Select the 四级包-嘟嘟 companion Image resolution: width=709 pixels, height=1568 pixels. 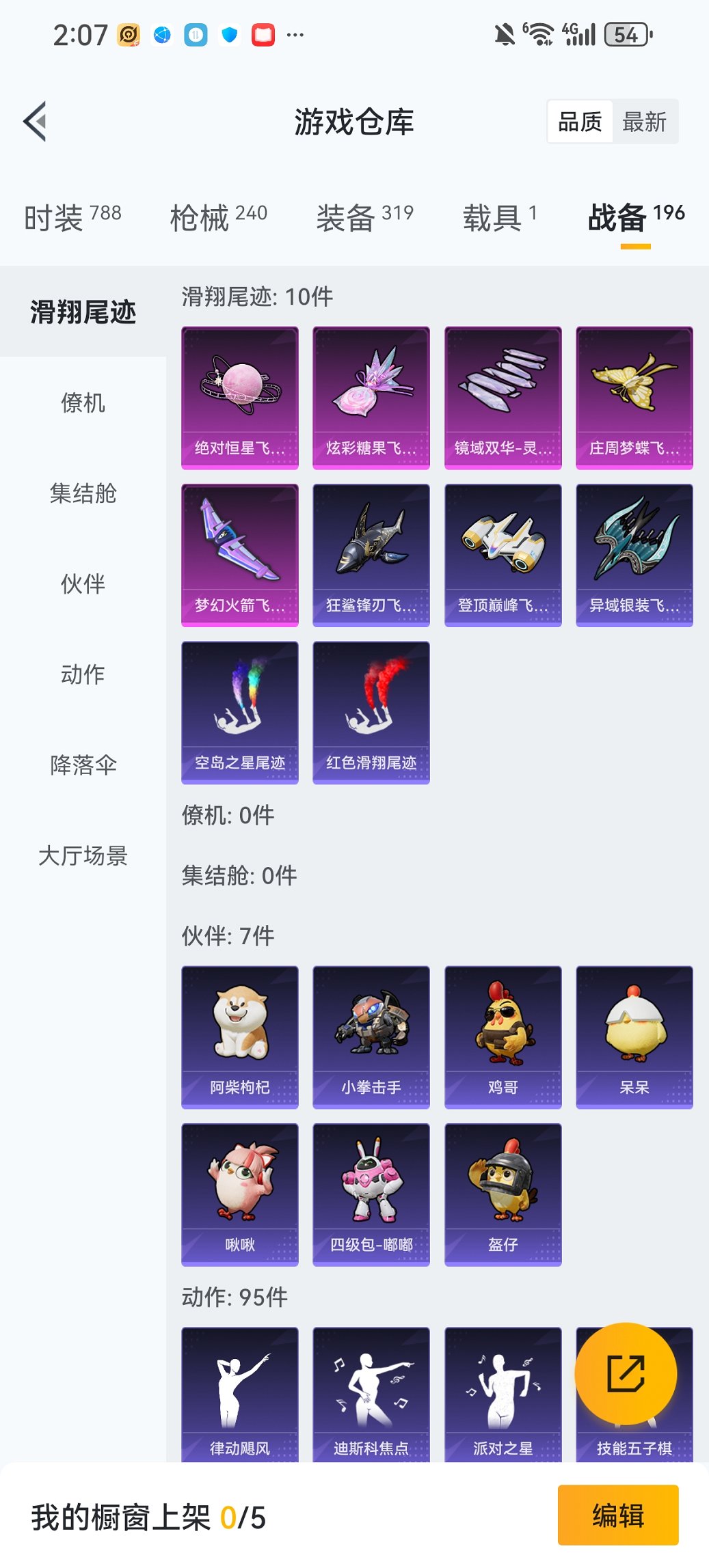point(371,1192)
